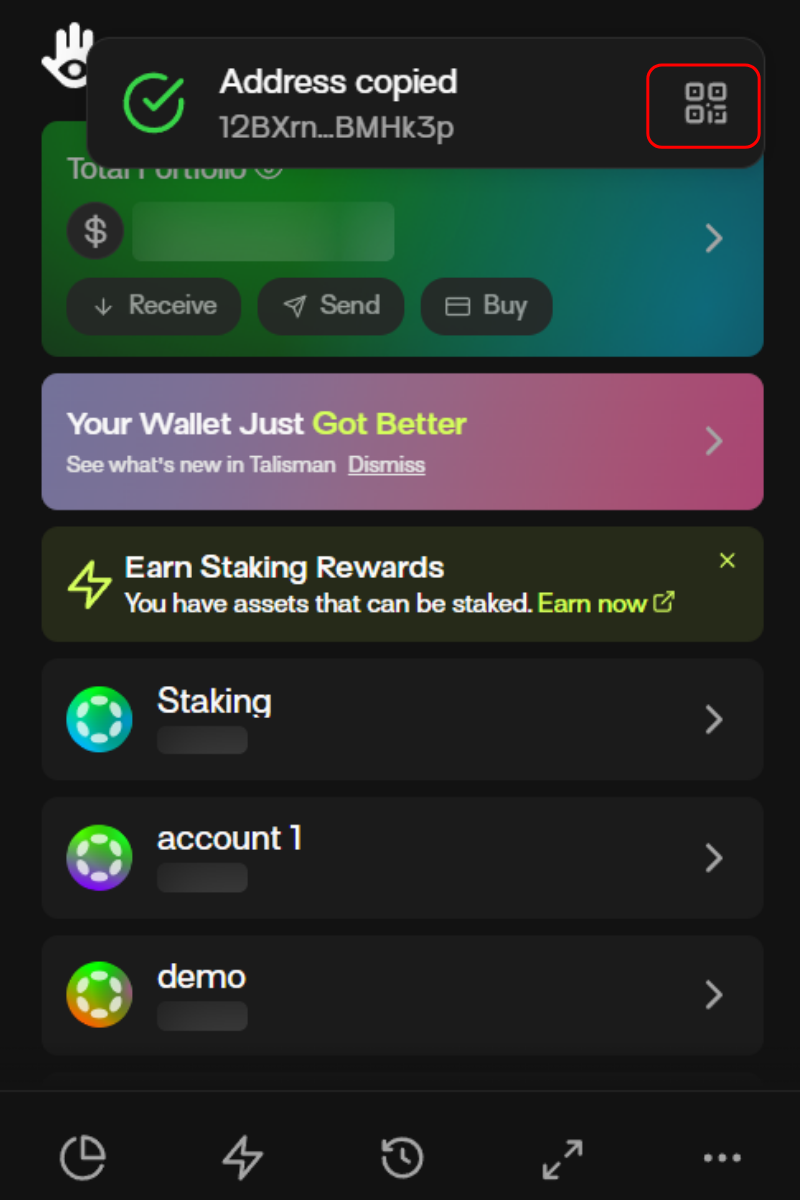Screen dimensions: 800x1200
Task: Open the Total Portfolio details chevron
Action: [713, 238]
